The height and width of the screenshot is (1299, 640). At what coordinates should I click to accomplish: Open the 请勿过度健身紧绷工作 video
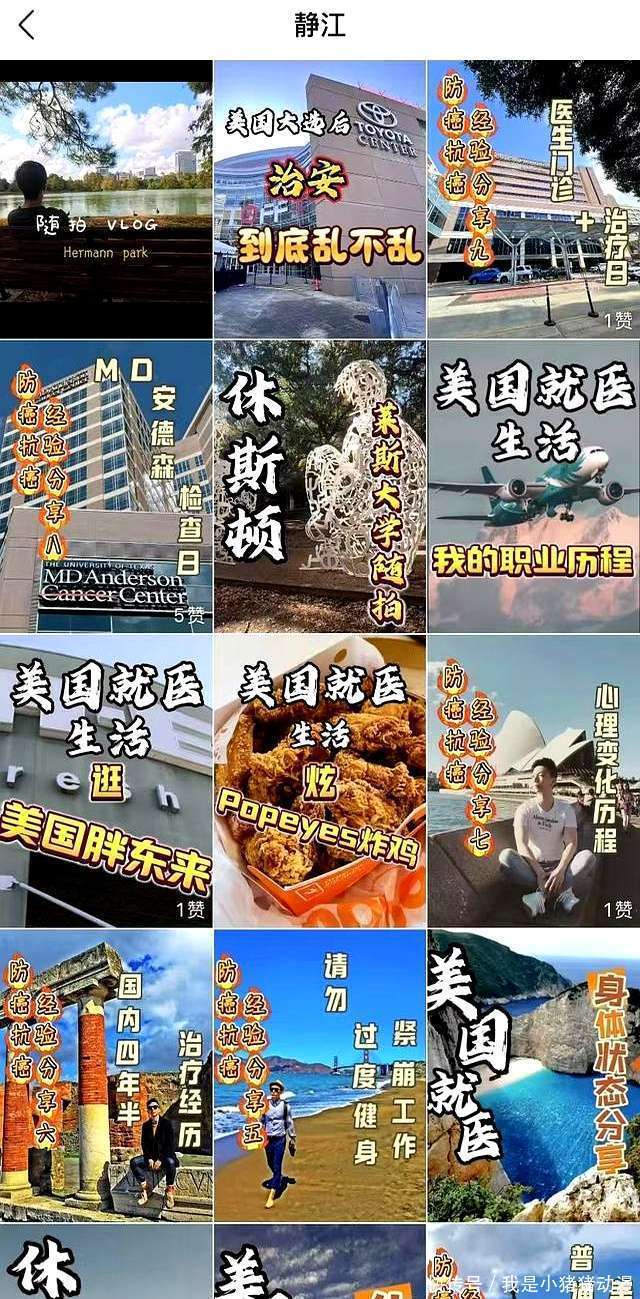pyautogui.click(x=319, y=1075)
